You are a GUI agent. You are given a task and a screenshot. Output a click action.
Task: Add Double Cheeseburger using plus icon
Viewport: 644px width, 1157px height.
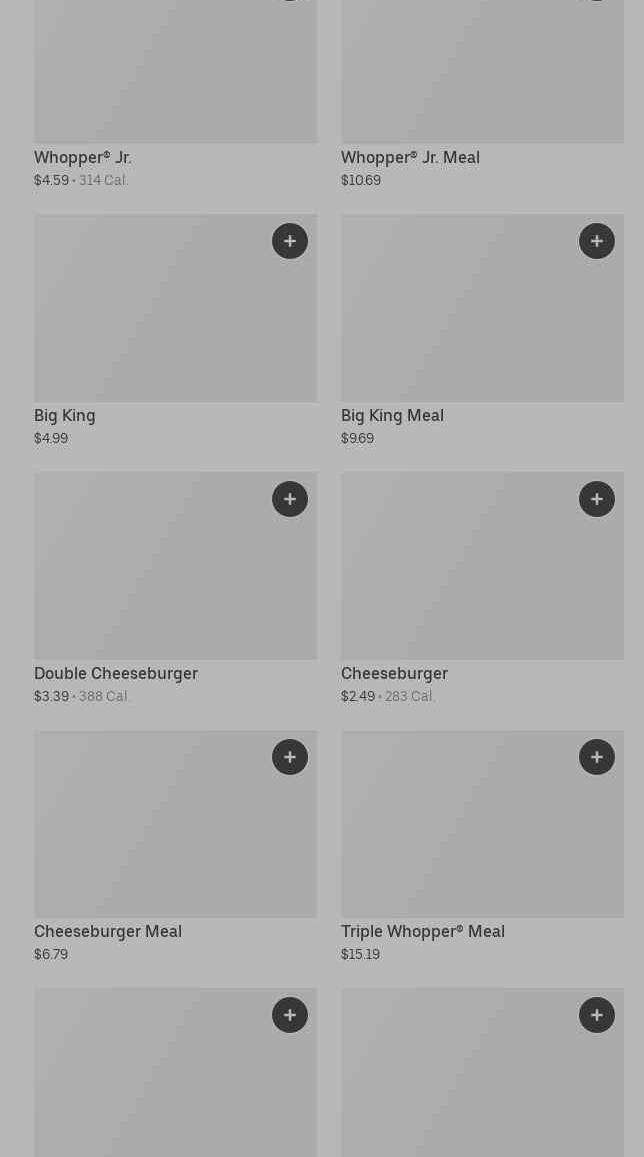[x=290, y=500]
